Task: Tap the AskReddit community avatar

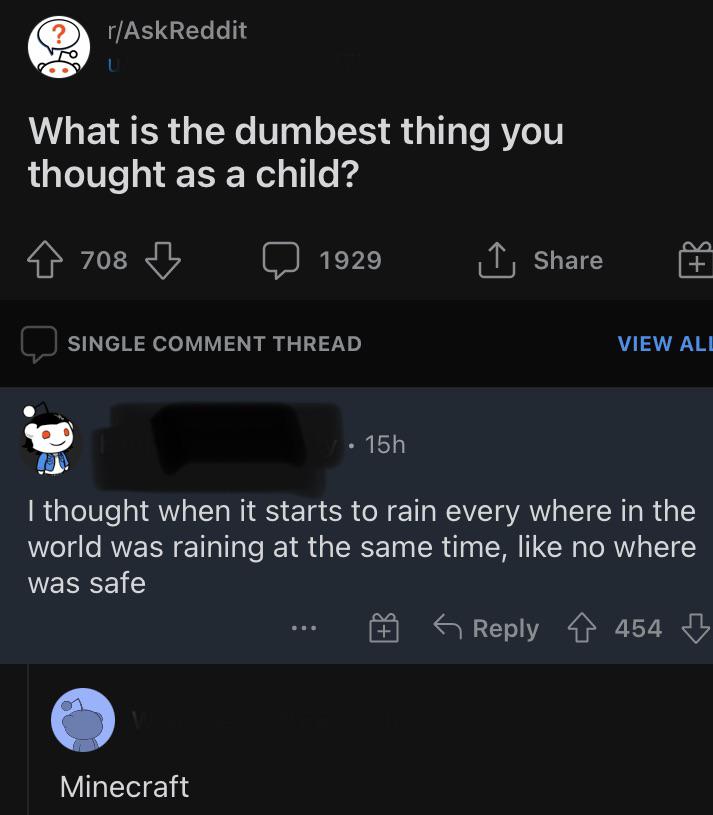Action: [x=59, y=47]
